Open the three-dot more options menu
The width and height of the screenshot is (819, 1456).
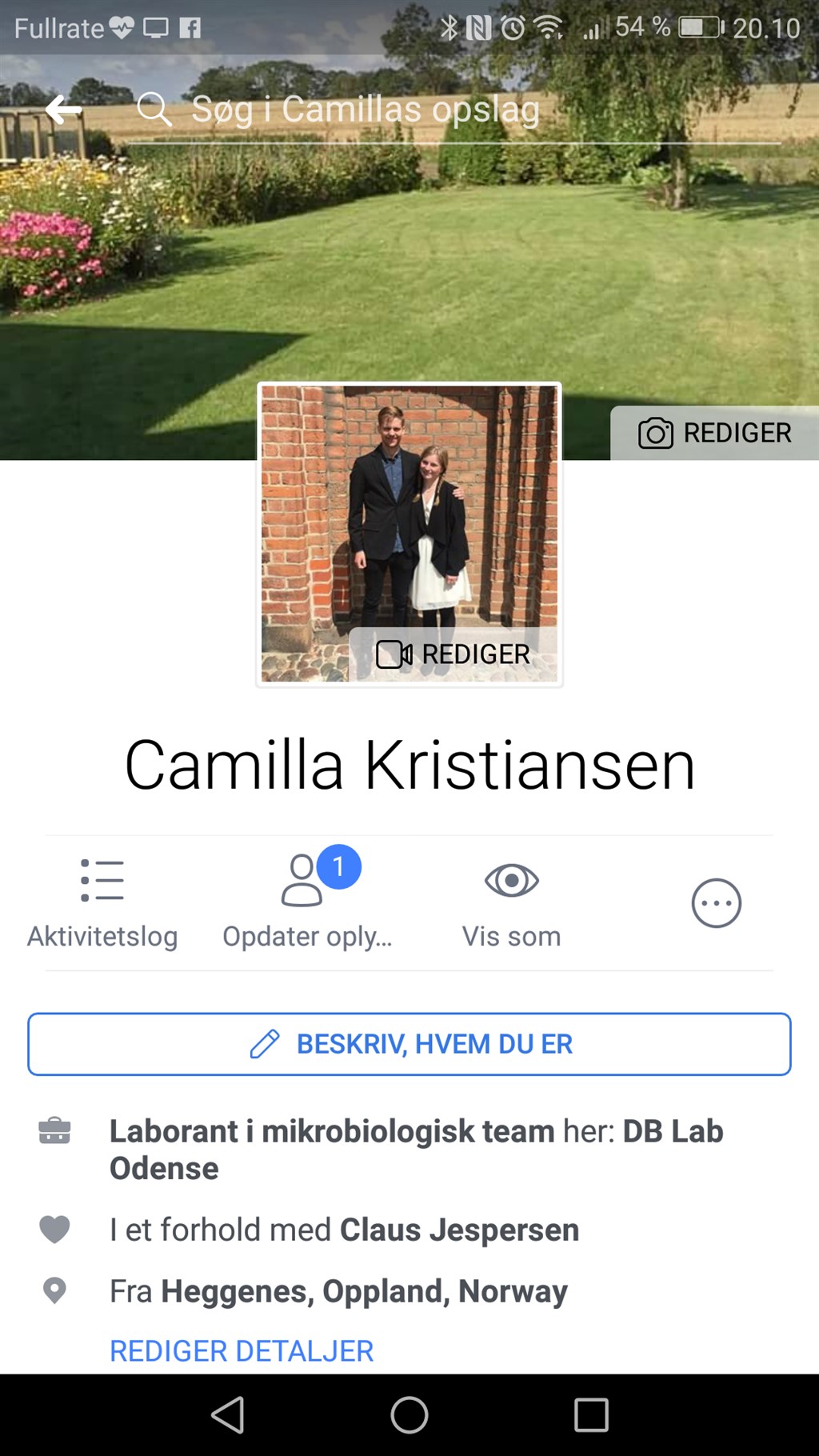point(716,903)
